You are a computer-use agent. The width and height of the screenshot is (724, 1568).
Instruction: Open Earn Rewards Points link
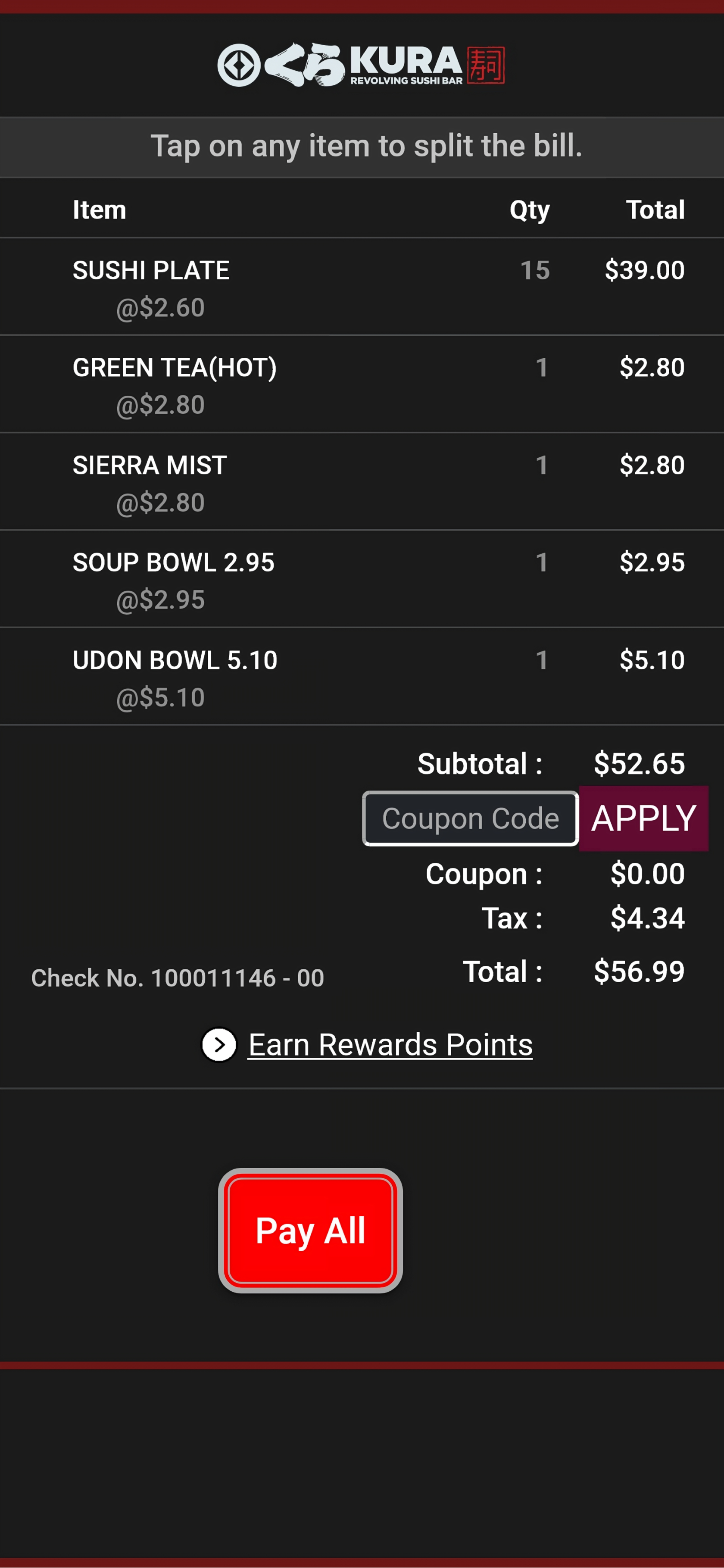(390, 1044)
